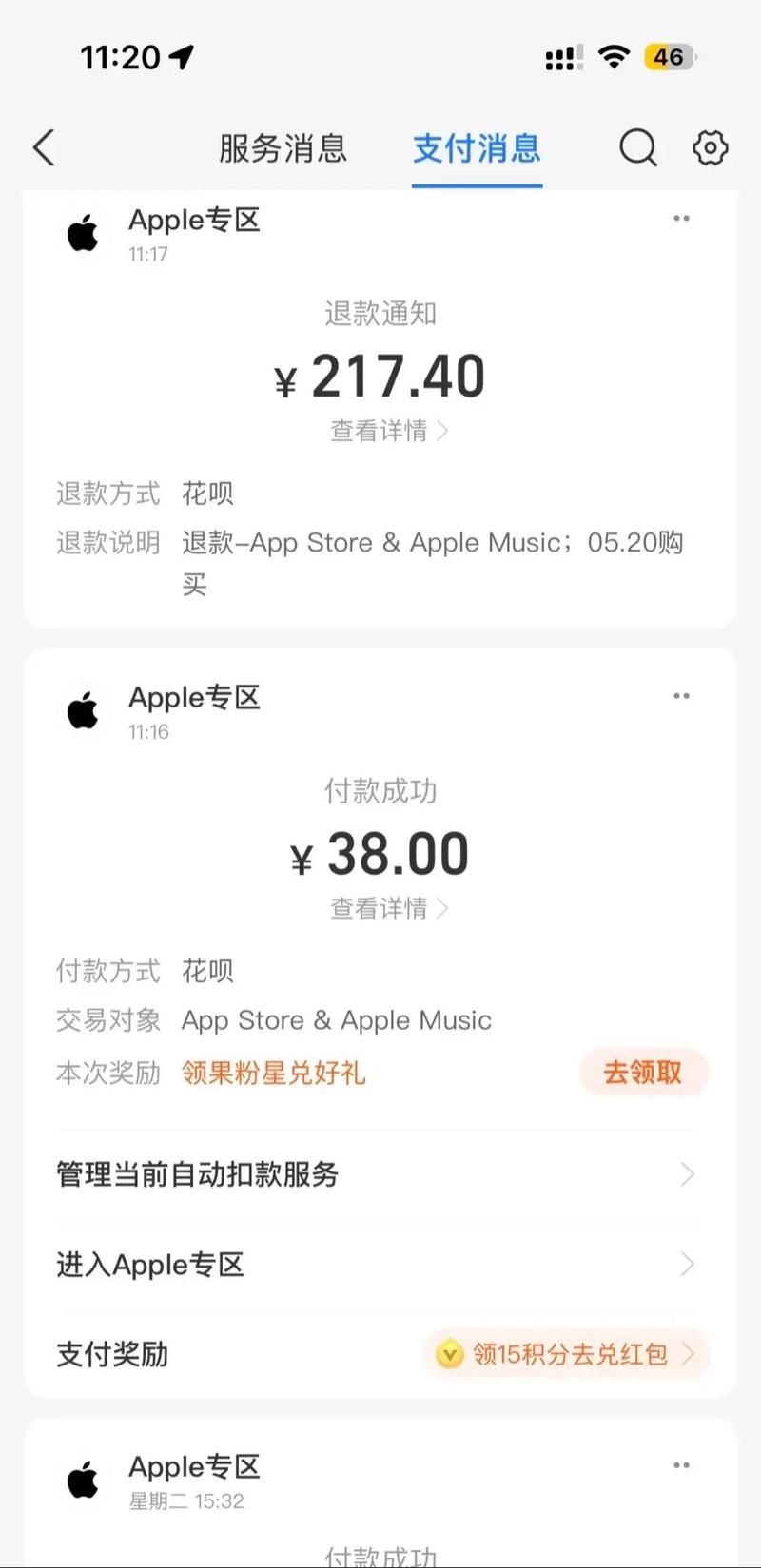The height and width of the screenshot is (1568, 761).
Task: Open message settings gear icon
Action: pos(710,148)
